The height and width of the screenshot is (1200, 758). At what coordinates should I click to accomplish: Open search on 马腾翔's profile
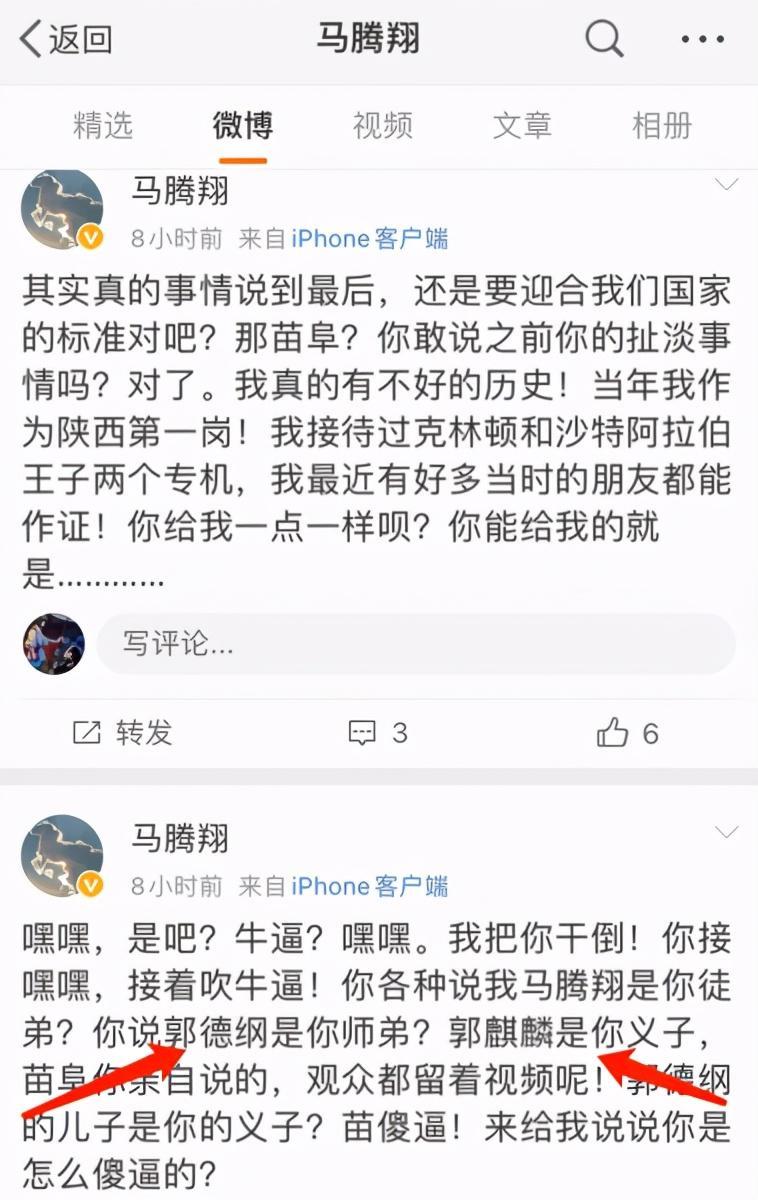[604, 40]
